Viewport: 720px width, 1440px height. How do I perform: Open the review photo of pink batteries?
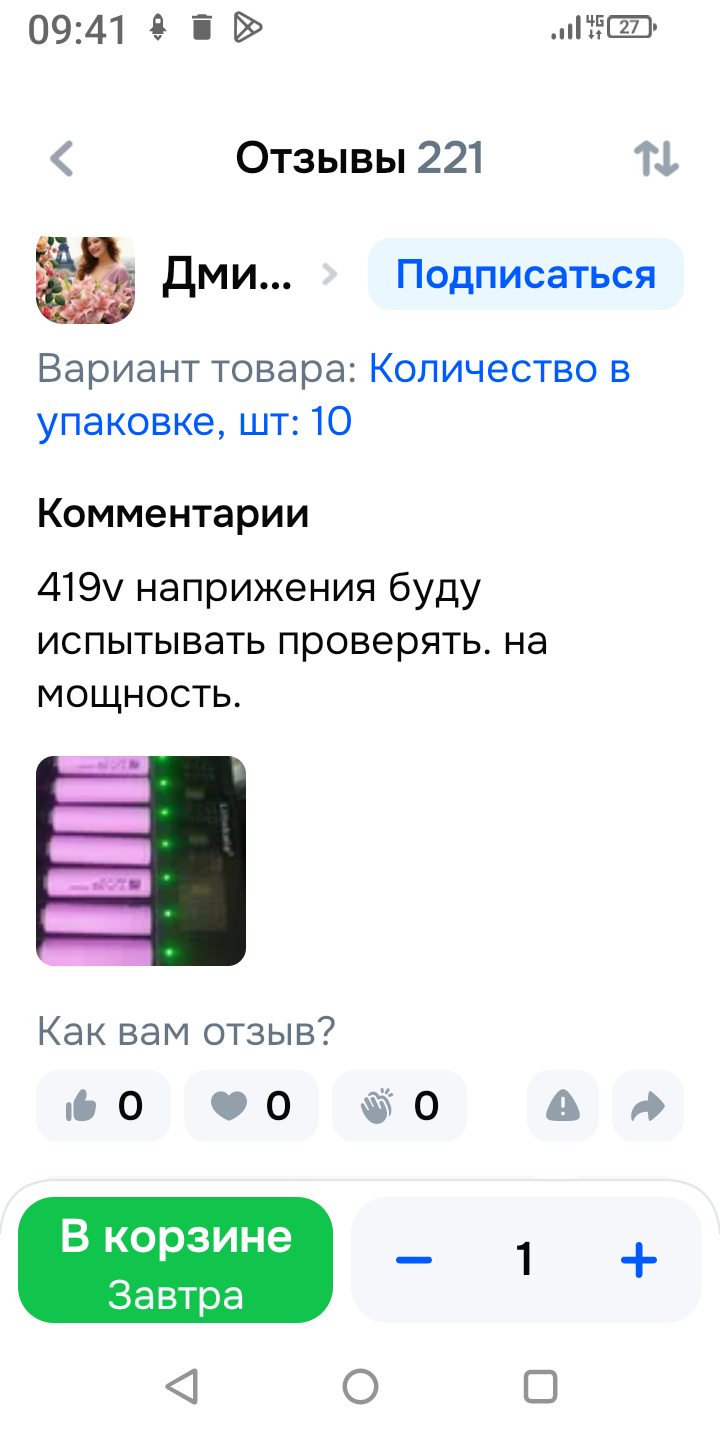(141, 861)
